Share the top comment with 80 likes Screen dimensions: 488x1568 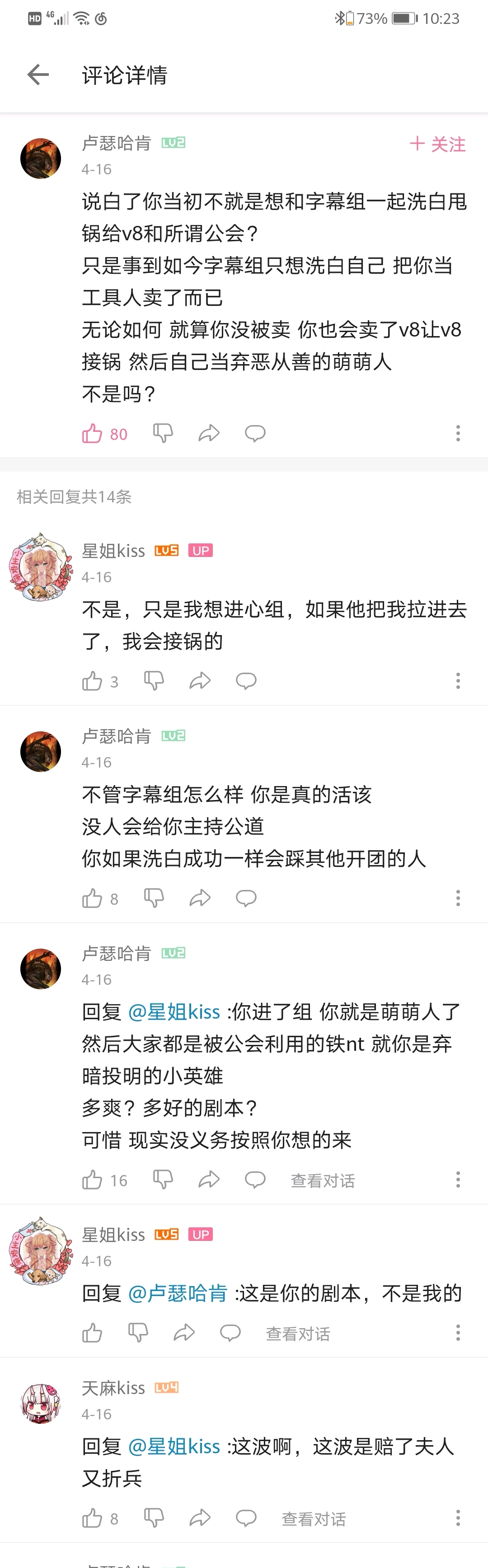click(x=209, y=433)
